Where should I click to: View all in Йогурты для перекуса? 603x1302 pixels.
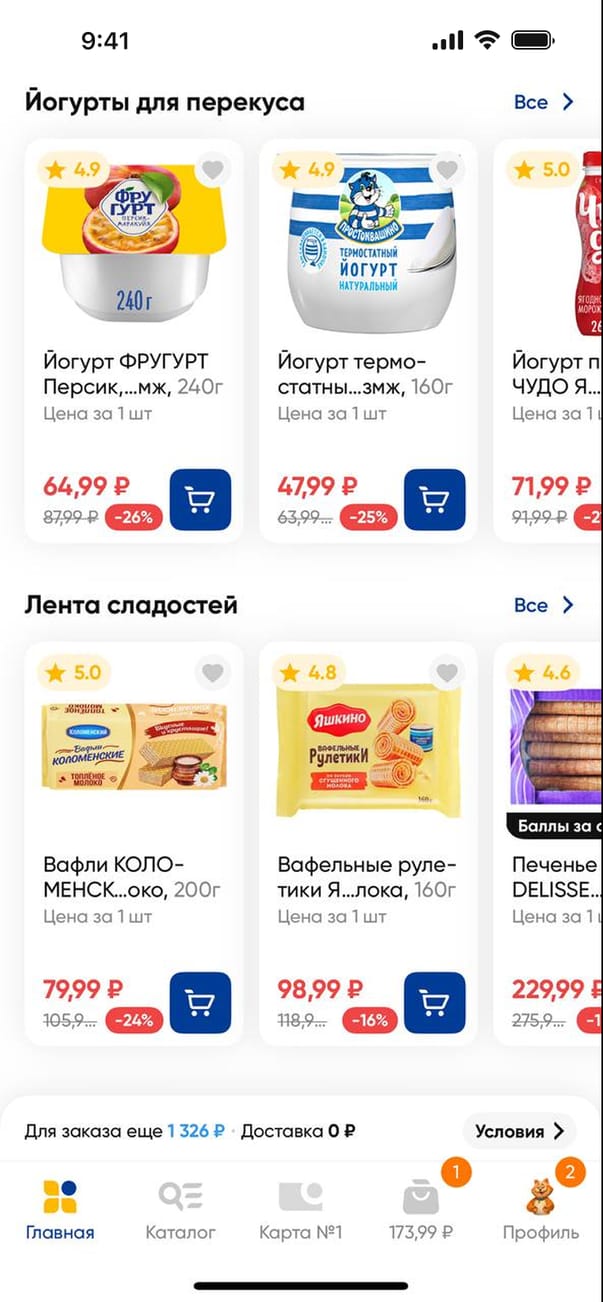tap(544, 102)
